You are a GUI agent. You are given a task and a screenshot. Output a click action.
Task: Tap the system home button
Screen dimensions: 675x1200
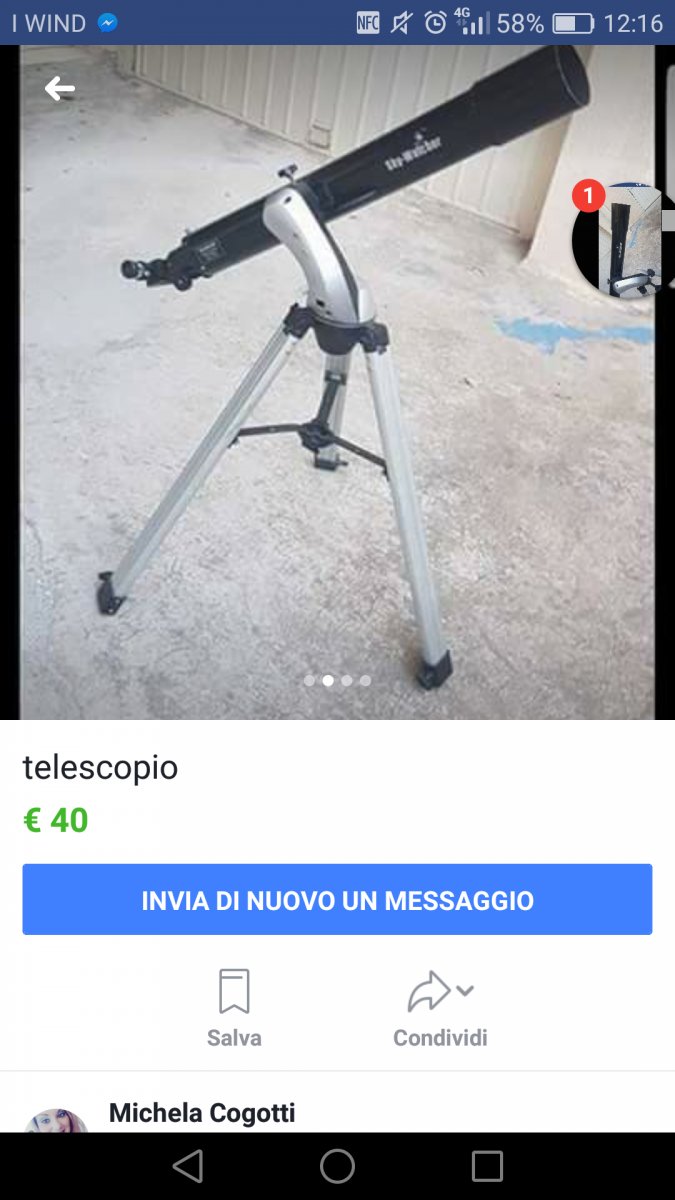tap(337, 1166)
